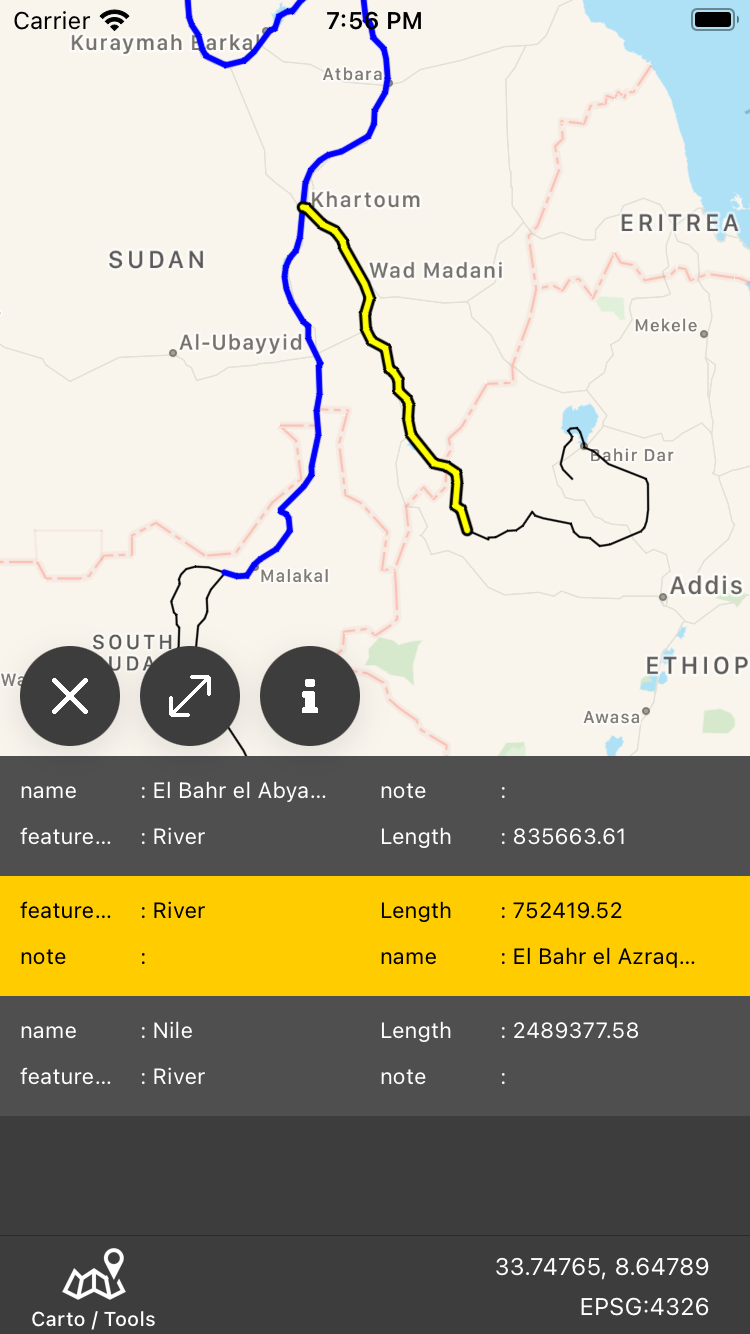
Task: Open Carto / Tools menu
Action: point(94,1288)
